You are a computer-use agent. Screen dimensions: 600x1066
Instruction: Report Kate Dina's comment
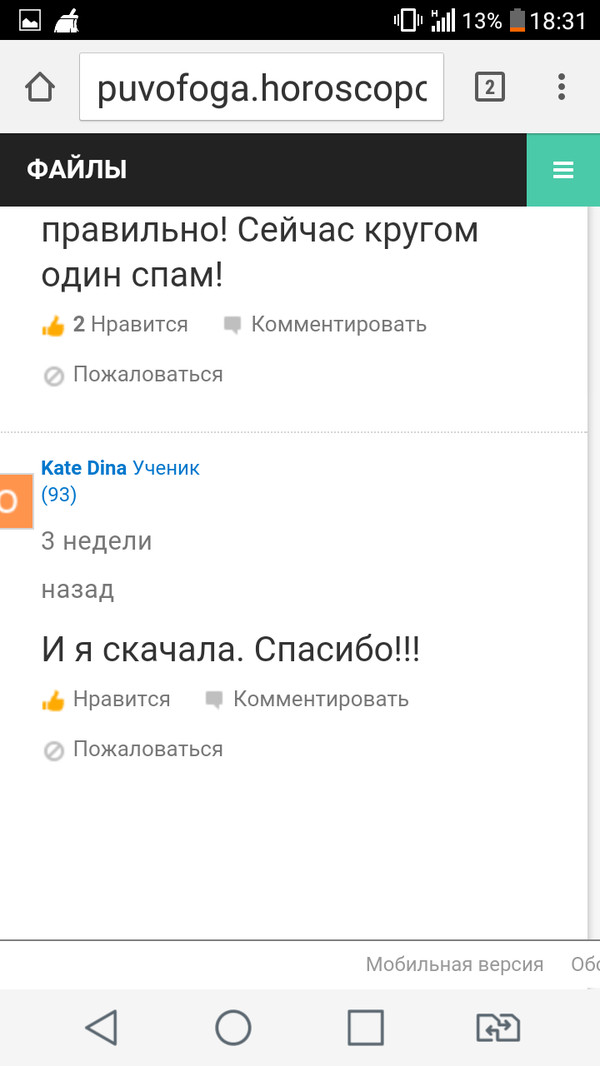pos(133,749)
